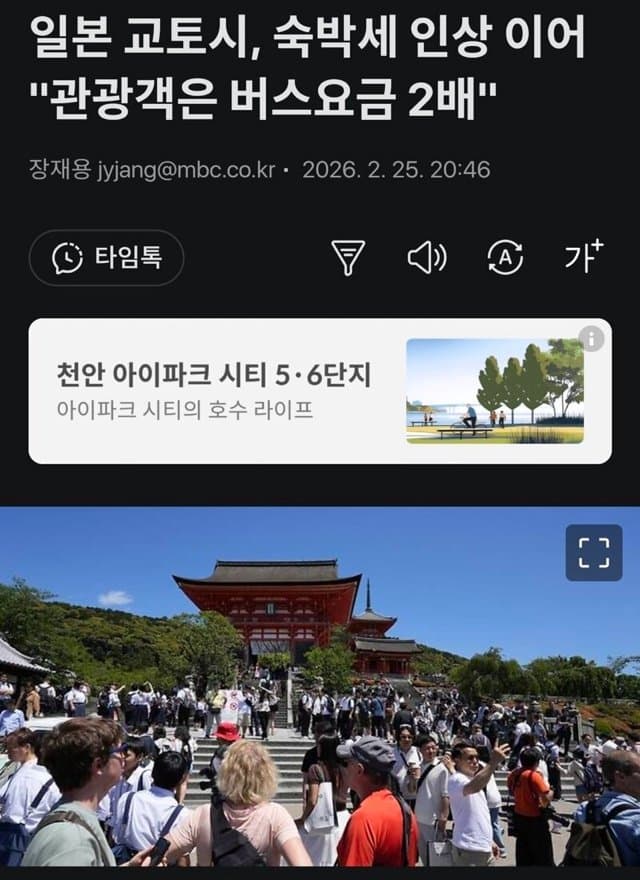
Task: Expand the Kyoto temple photo fullscreen
Action: [x=594, y=553]
